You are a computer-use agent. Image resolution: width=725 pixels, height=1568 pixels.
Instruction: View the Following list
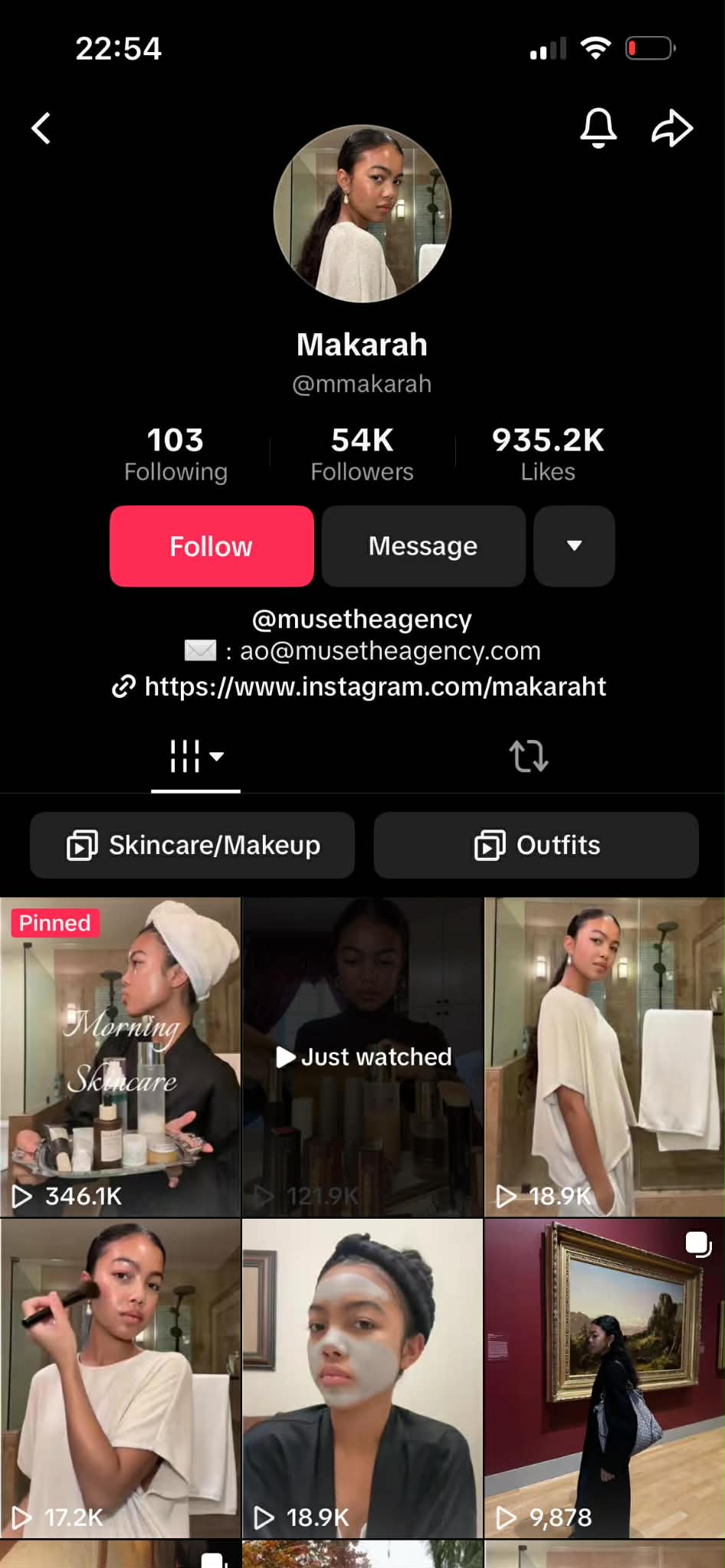click(176, 454)
